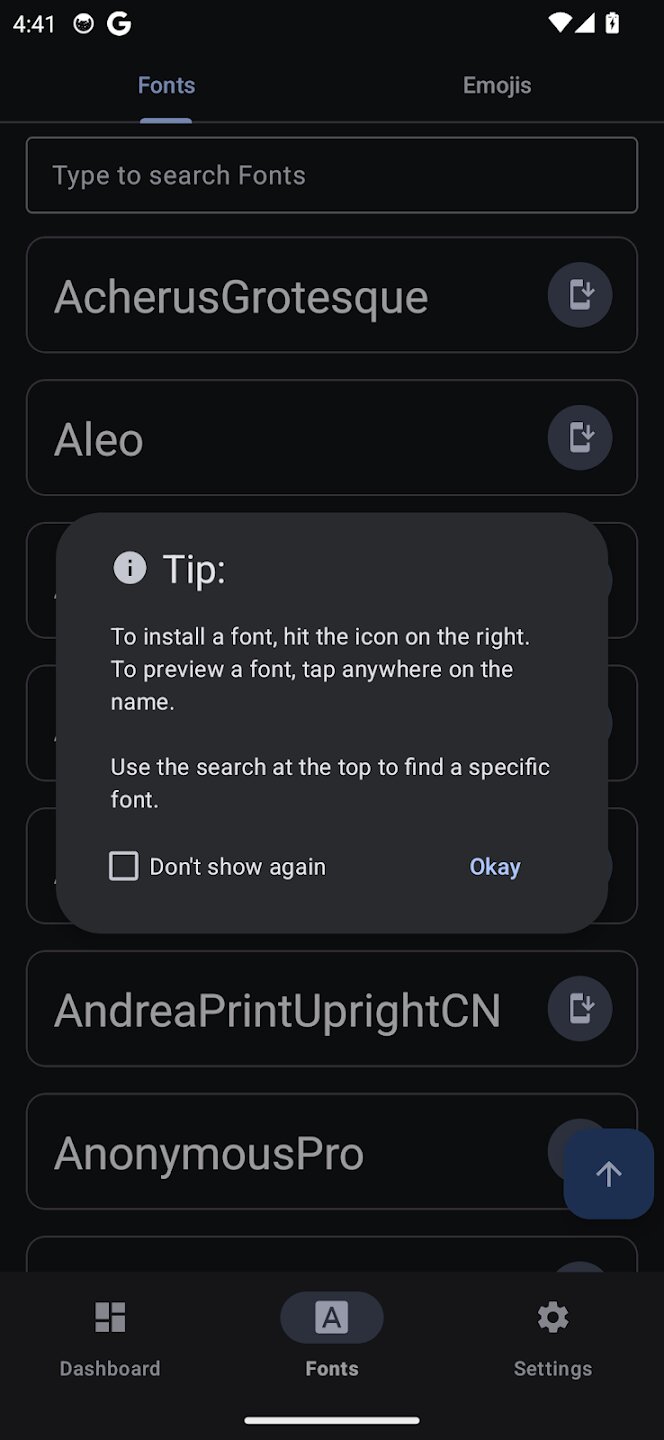Install the AcherusGrotesque font

pos(580,295)
